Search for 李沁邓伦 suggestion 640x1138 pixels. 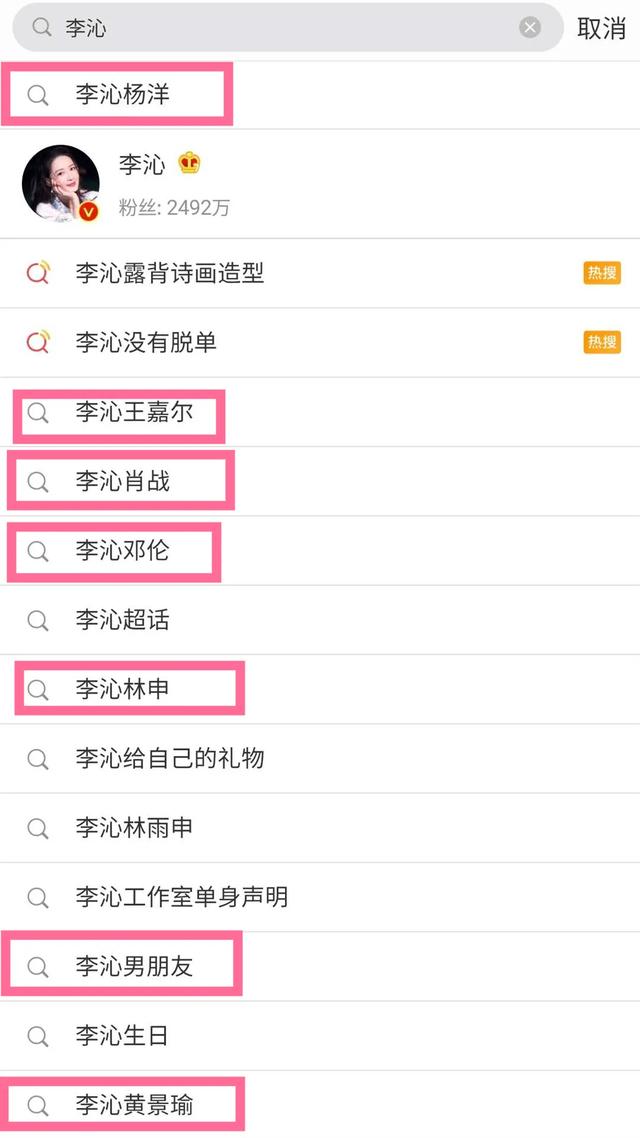tap(320, 551)
